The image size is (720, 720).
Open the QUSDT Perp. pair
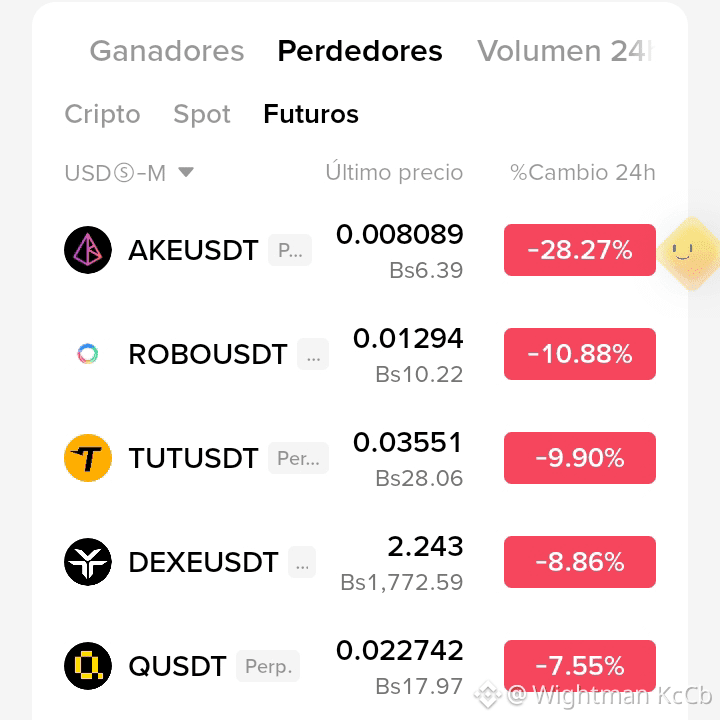360,666
